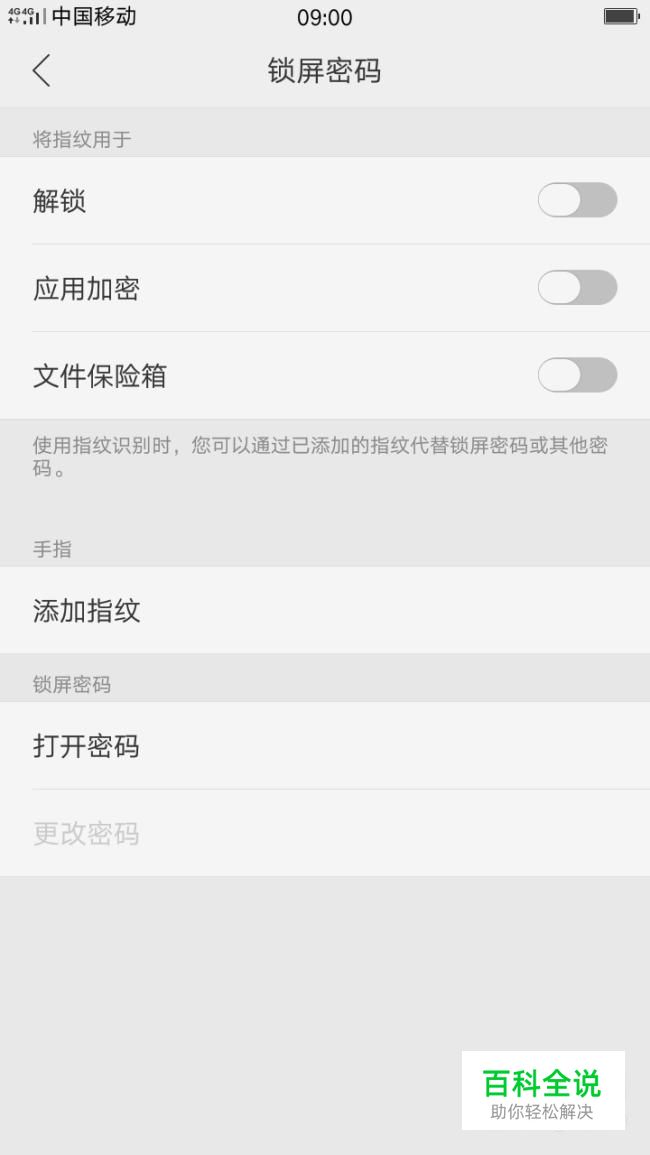Go back using the top-left arrow
The width and height of the screenshot is (650, 1155).
pyautogui.click(x=42, y=71)
